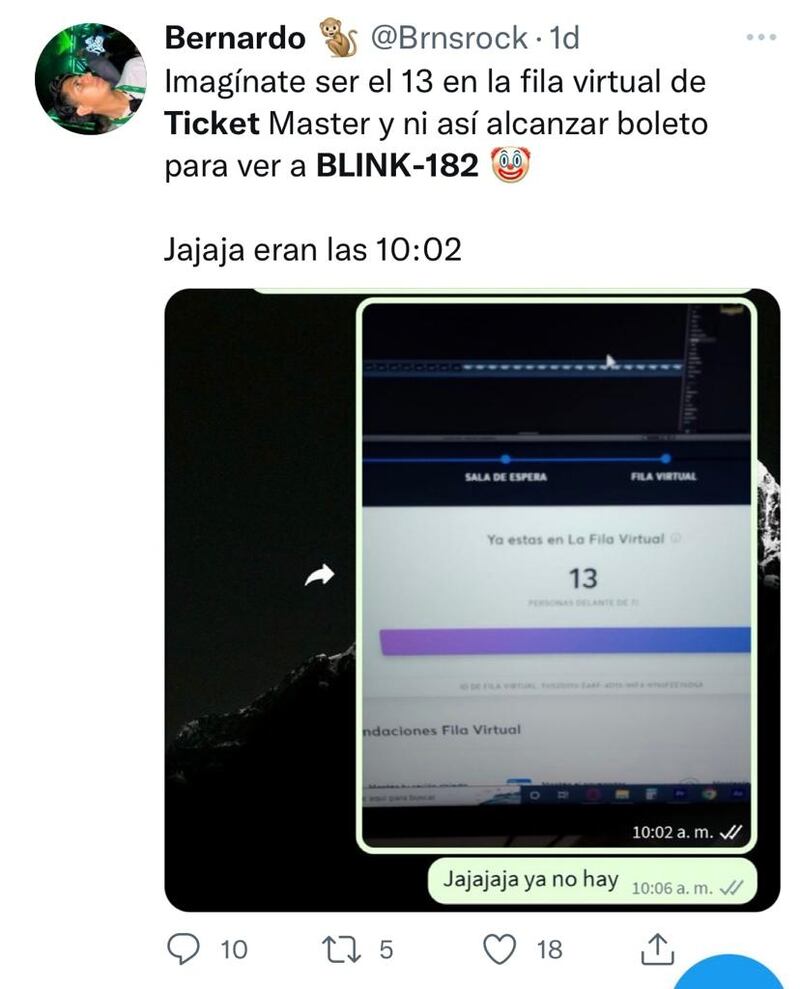
Task: Share this tweet
Action: click(x=658, y=948)
